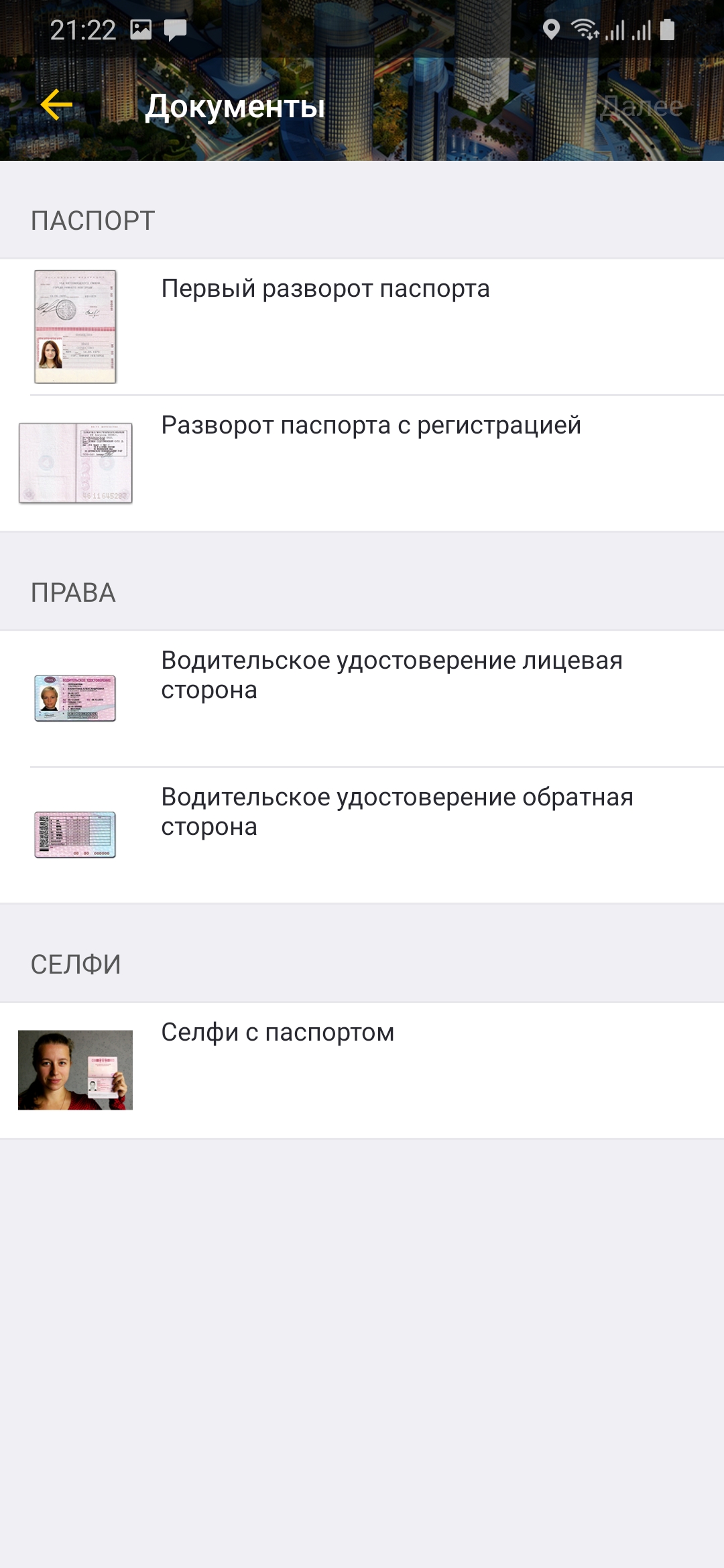This screenshot has height=1568, width=724.
Task: Go back using the yellow arrow
Action: click(x=56, y=105)
